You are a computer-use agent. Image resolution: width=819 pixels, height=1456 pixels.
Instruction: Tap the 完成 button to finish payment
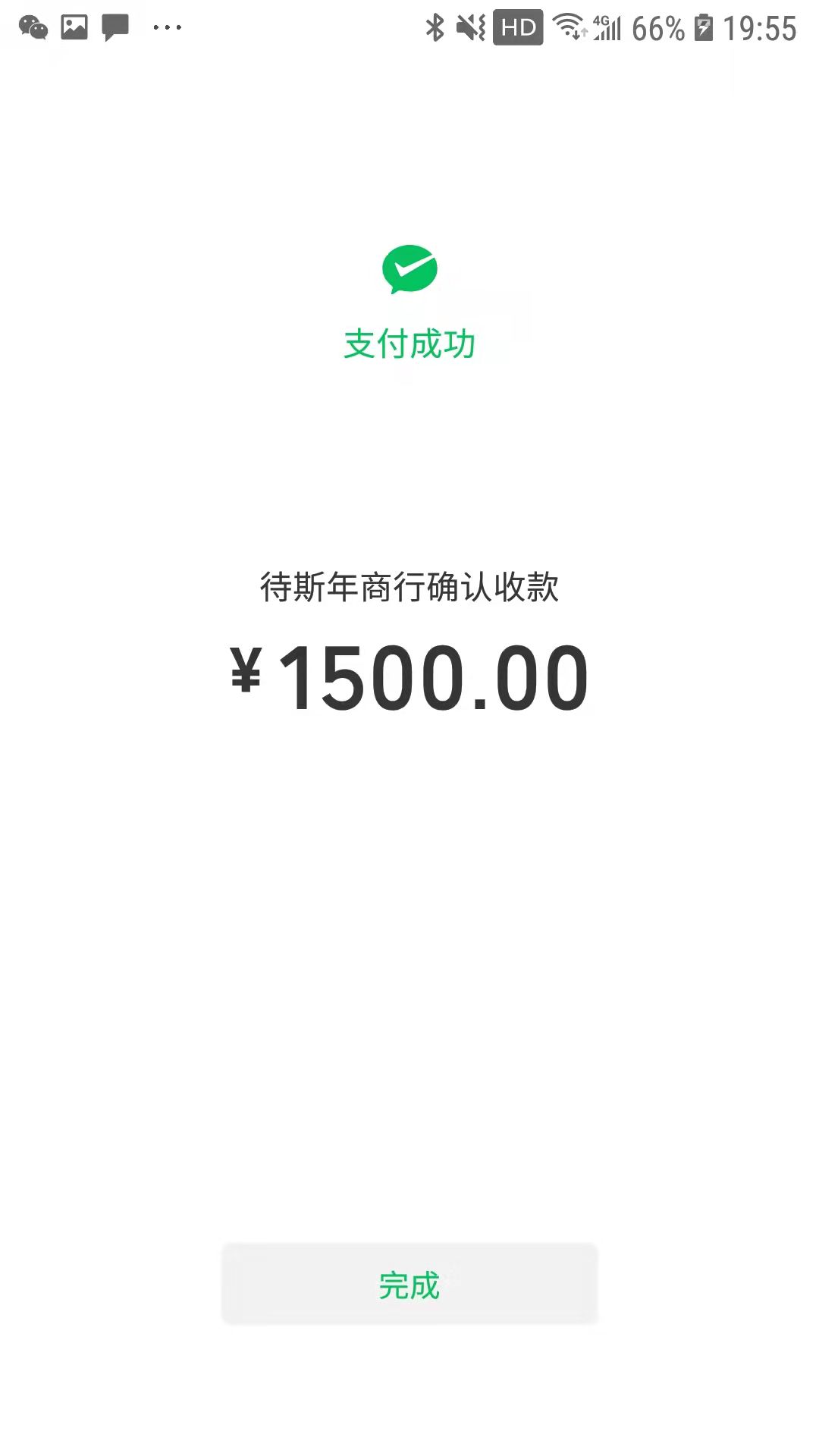tap(409, 1284)
